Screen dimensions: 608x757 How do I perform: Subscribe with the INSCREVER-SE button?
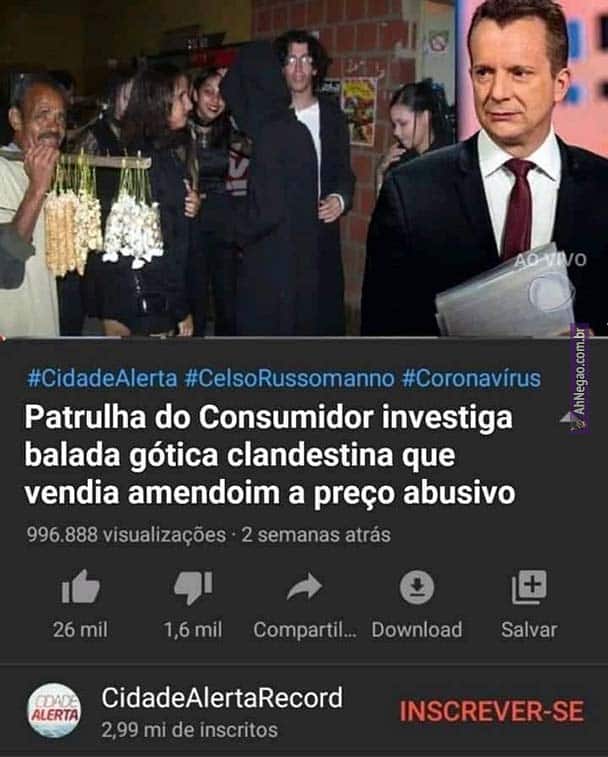click(x=491, y=711)
